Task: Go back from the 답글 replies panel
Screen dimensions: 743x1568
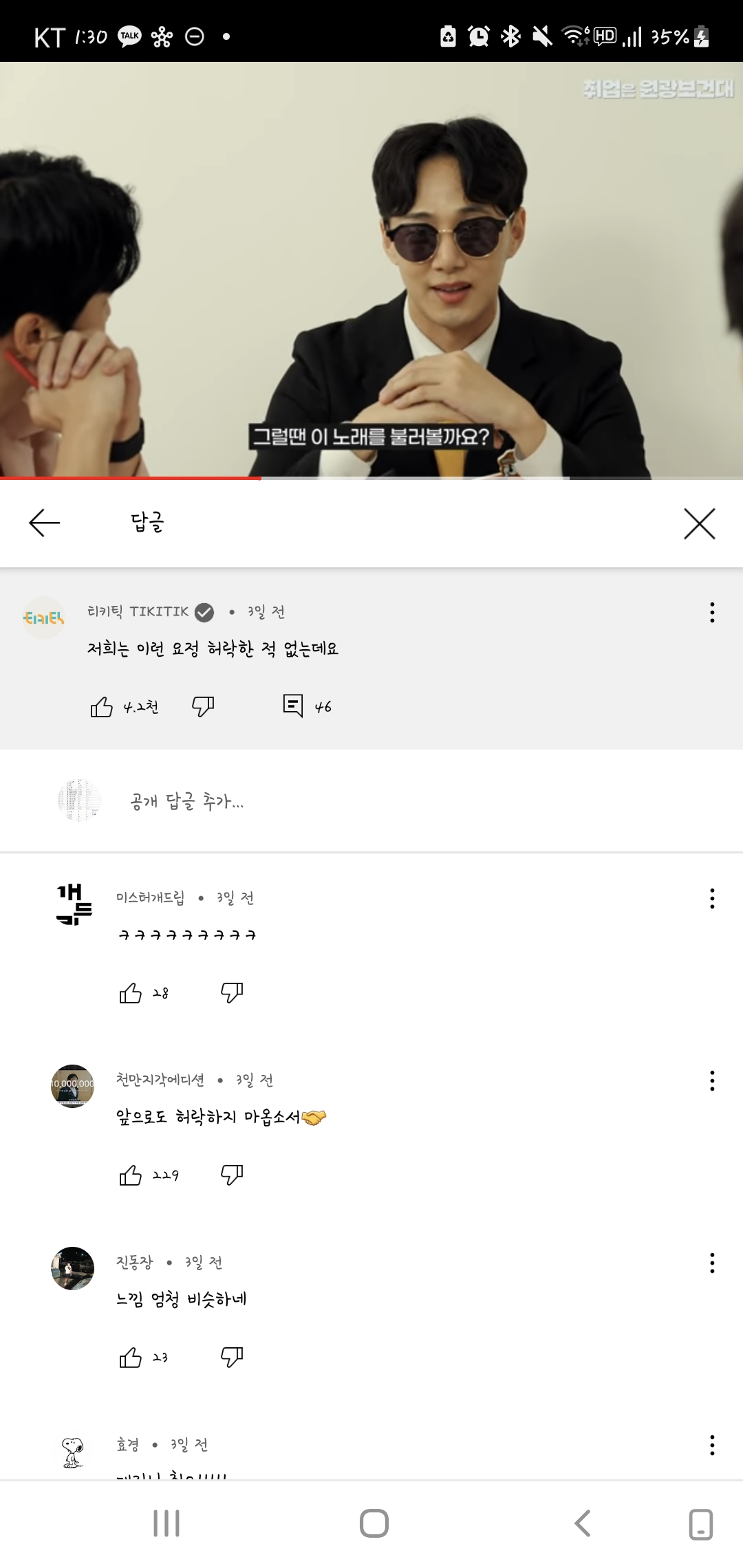Action: tap(45, 523)
